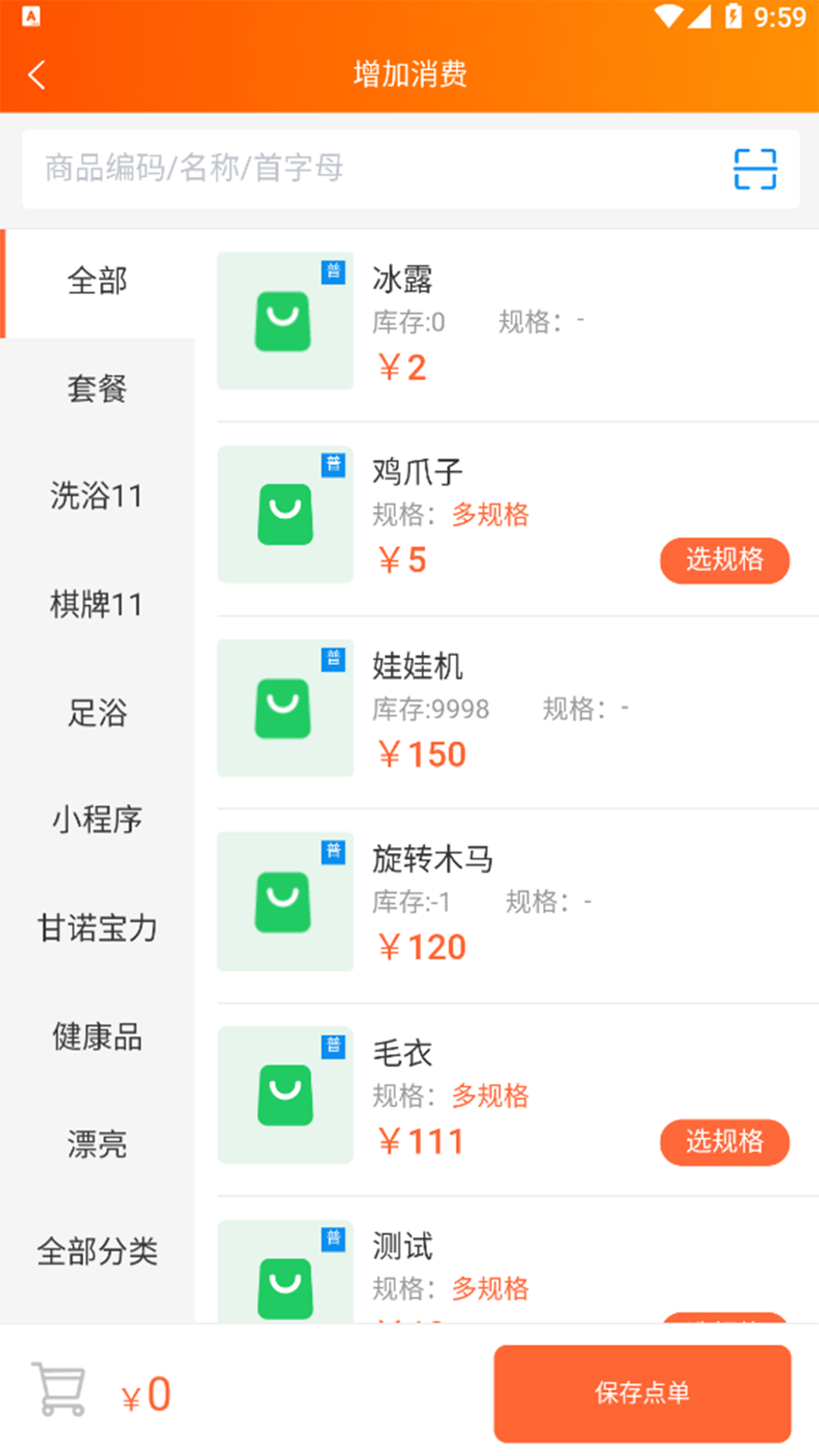Open the shopping cart at the bottom
Image resolution: width=819 pixels, height=1456 pixels.
pyautogui.click(x=61, y=1392)
